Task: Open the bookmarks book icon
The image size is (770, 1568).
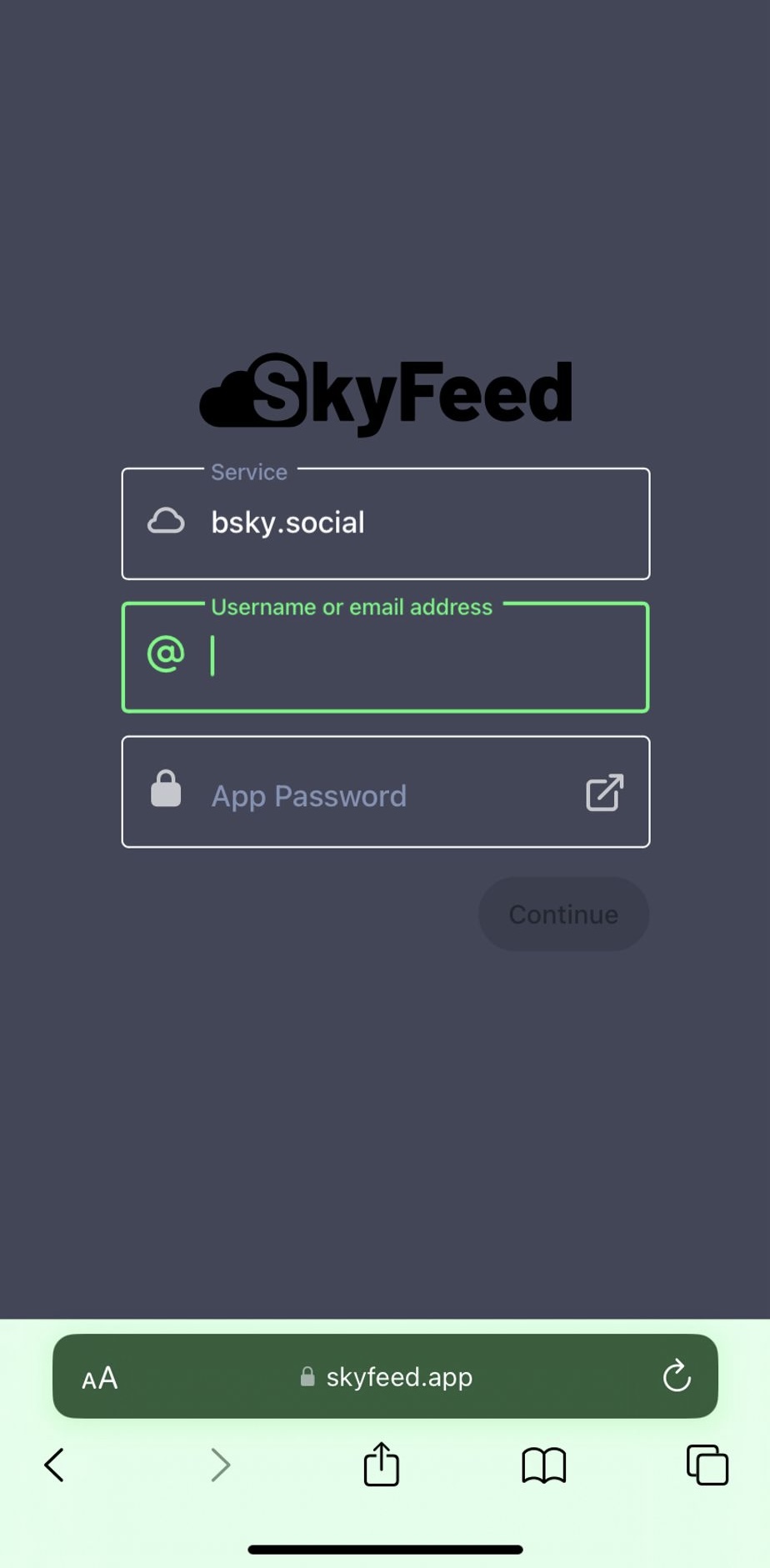Action: [544, 1465]
